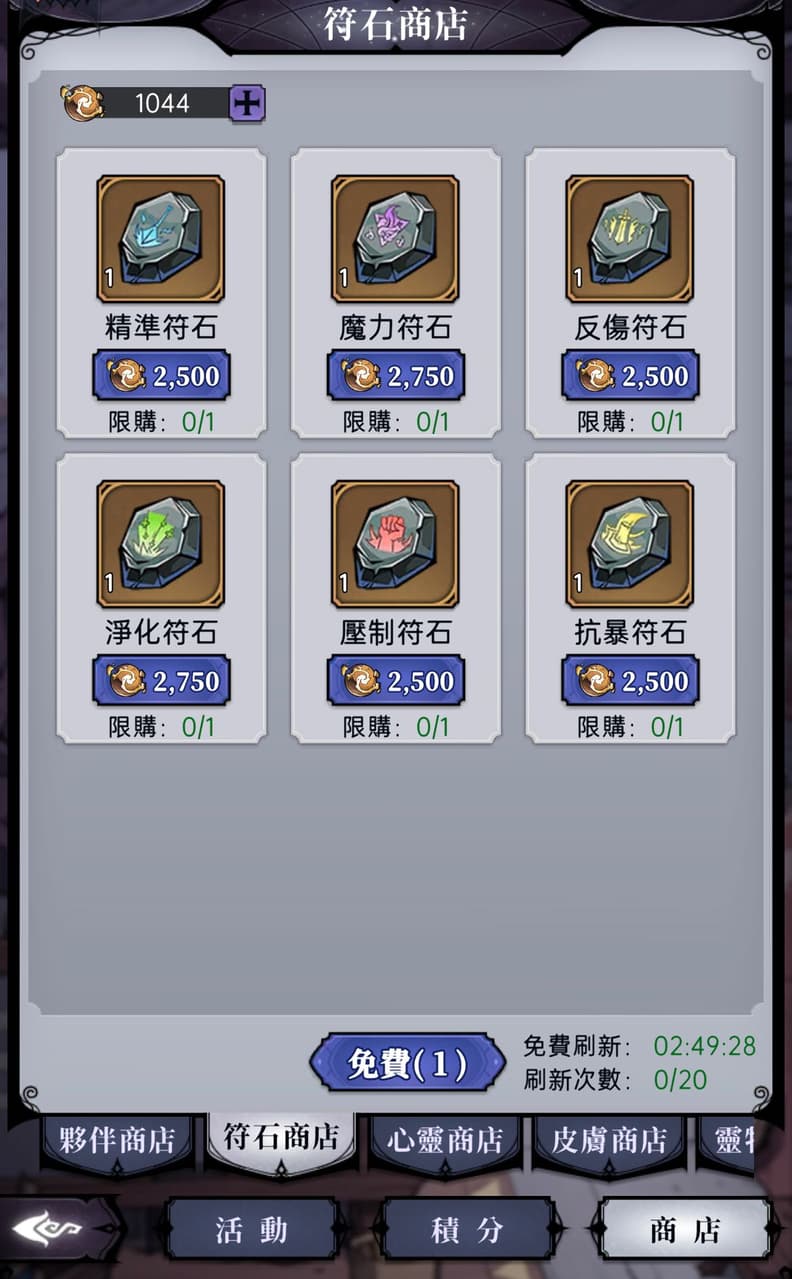Refresh the shop with 免費(1)
This screenshot has width=792, height=1279.
coord(407,1062)
